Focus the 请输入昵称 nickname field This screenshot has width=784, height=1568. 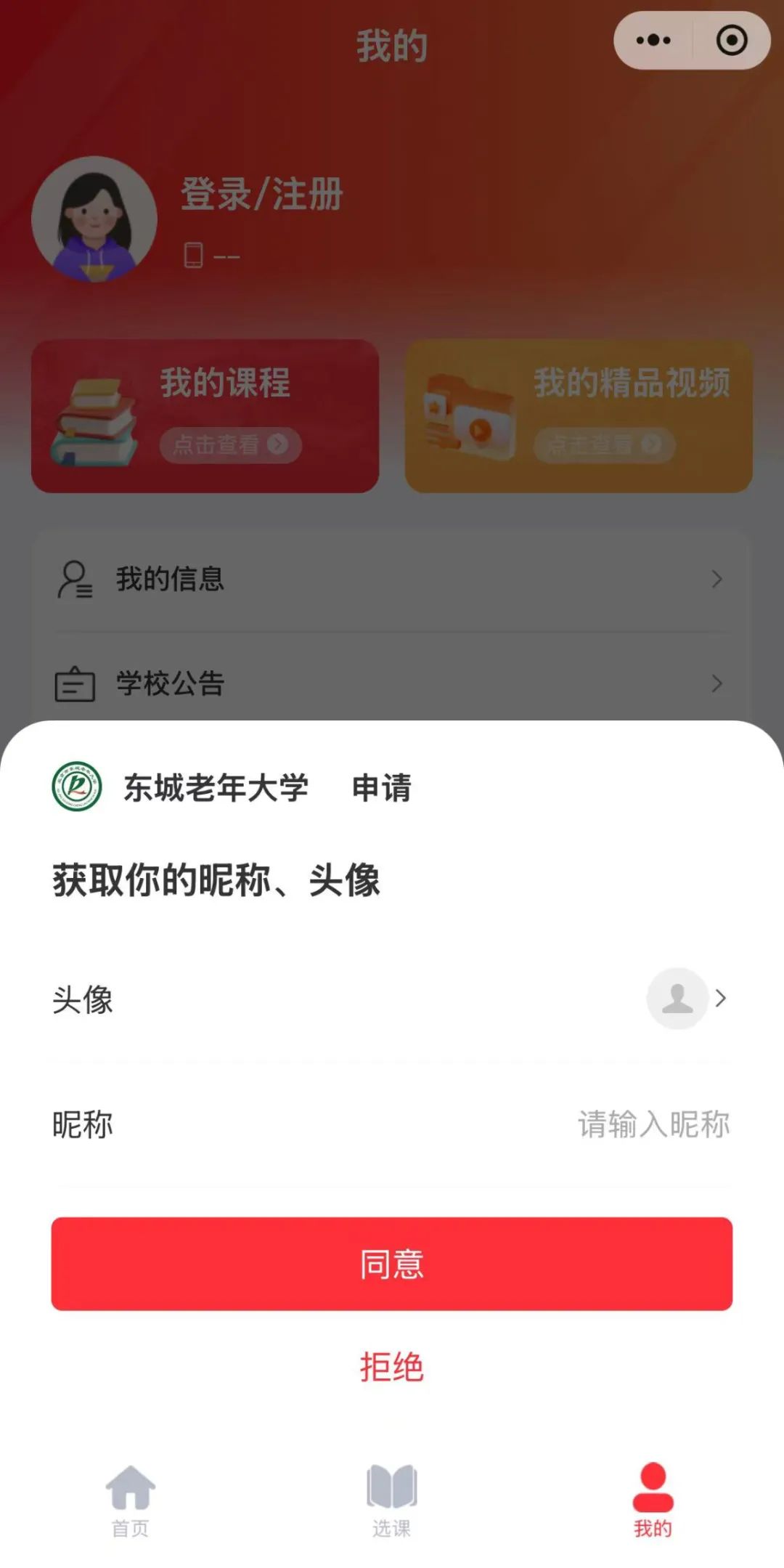(x=652, y=1124)
